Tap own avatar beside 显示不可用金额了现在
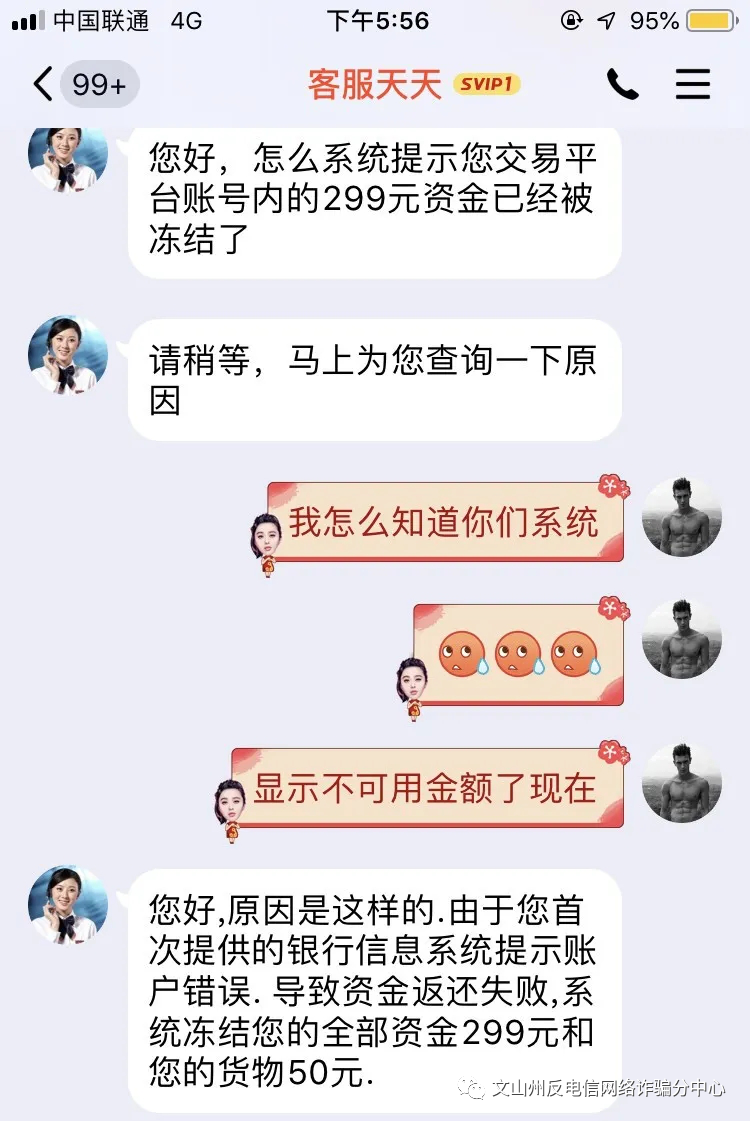 point(681,783)
